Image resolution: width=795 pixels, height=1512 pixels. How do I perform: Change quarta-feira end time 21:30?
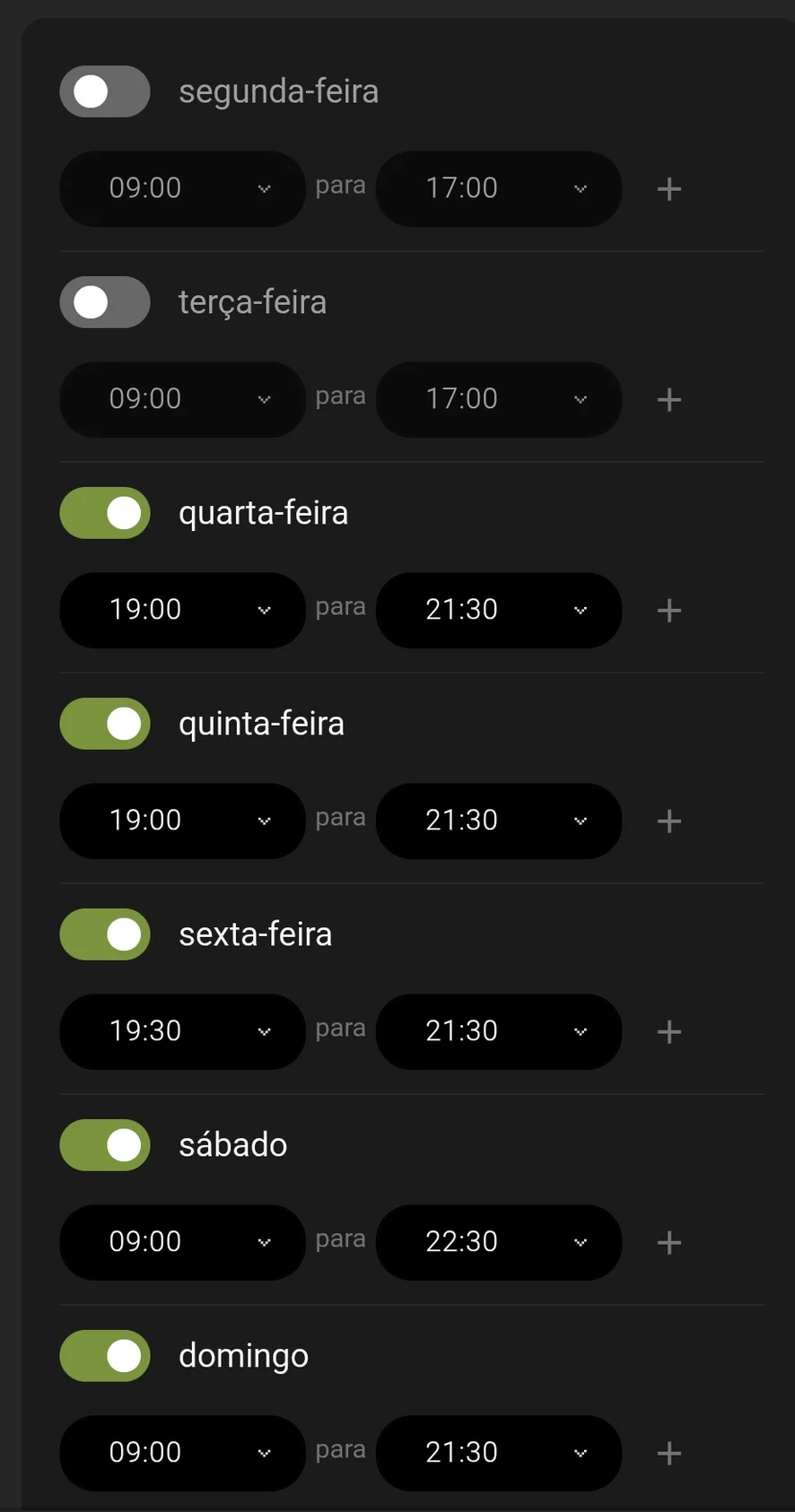(499, 610)
